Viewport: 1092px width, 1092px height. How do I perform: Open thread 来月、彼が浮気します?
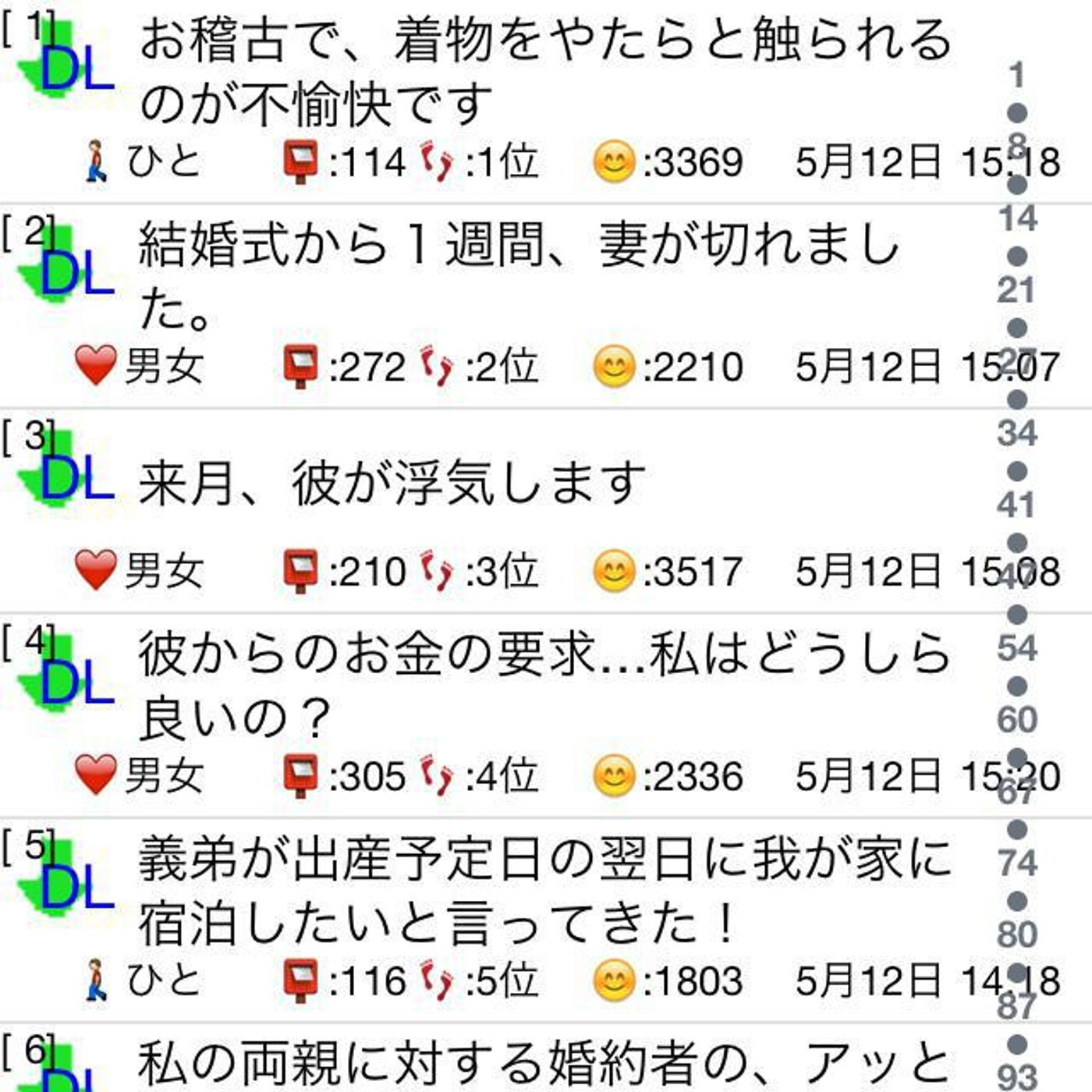[x=390, y=484]
